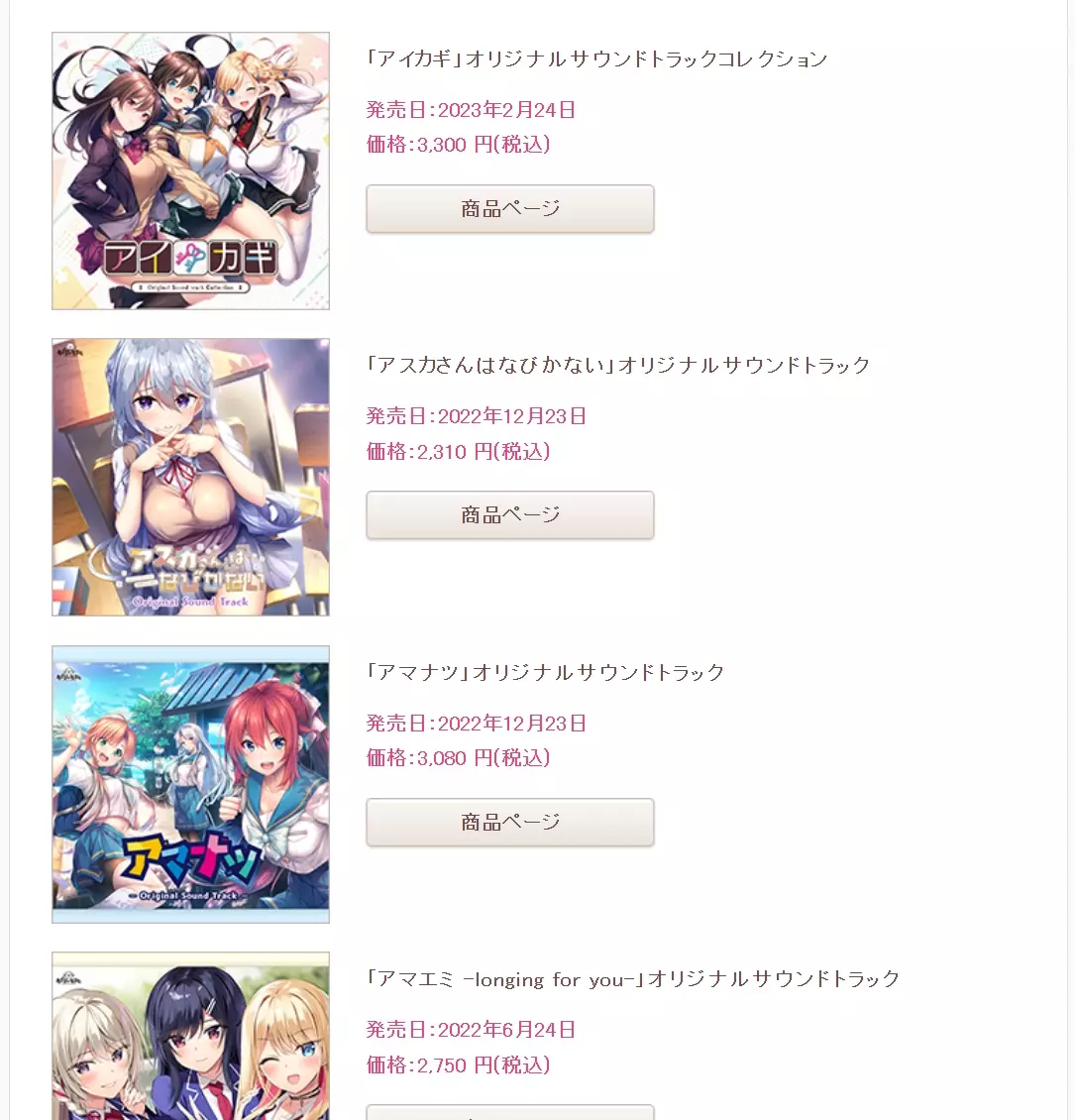Tap the アスカさんはなびかない album cover

(x=190, y=477)
